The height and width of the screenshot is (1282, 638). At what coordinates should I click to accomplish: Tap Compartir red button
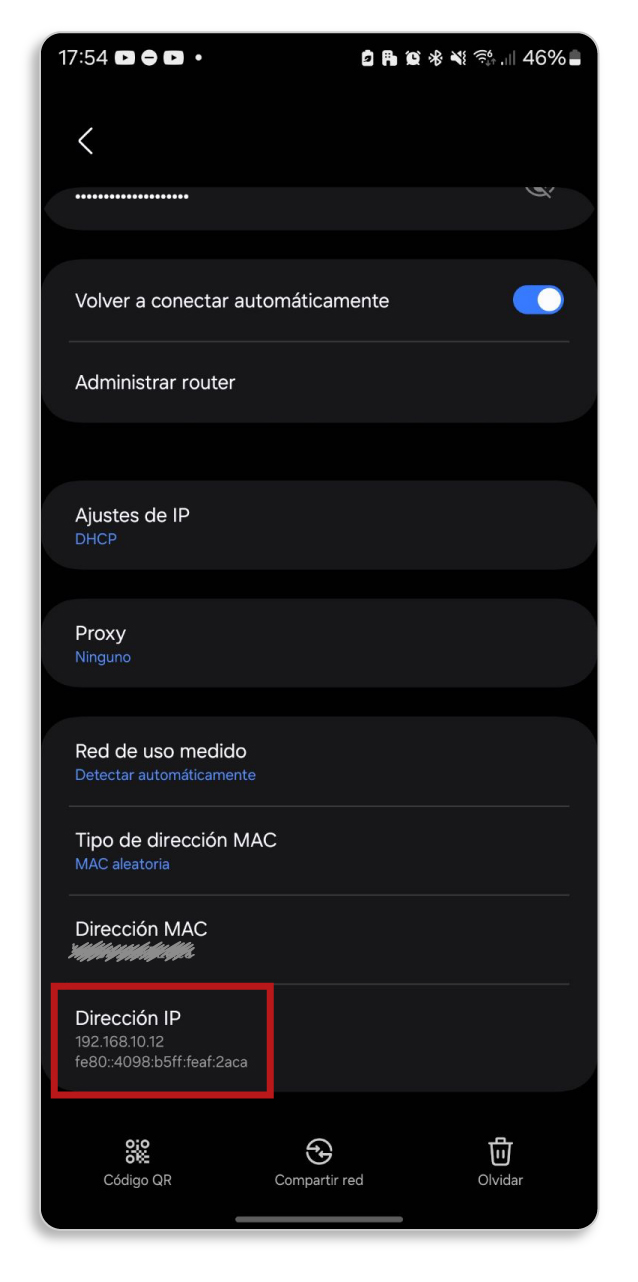point(319,1162)
